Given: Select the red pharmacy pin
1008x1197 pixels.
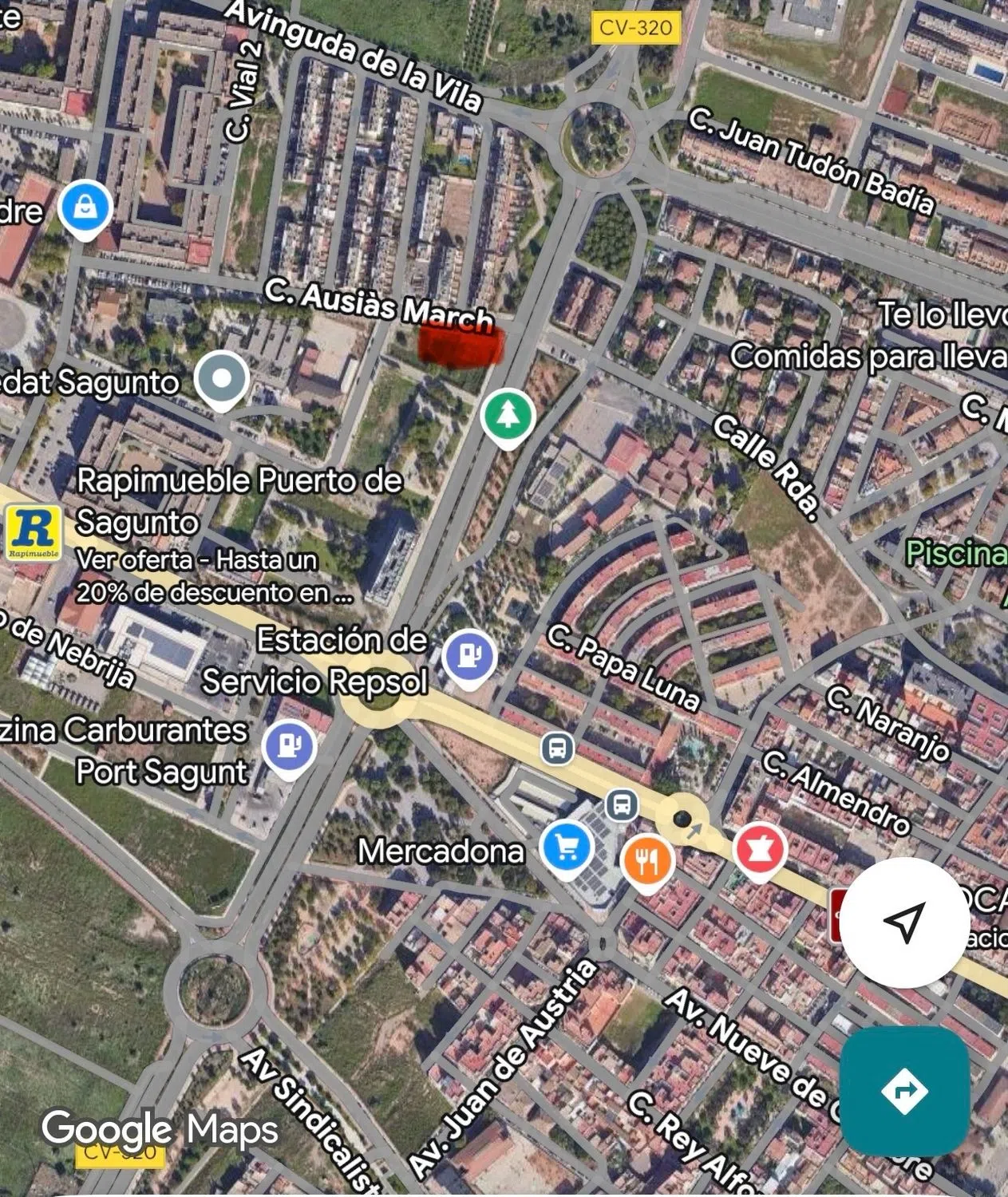Looking at the screenshot, I should coord(760,849).
